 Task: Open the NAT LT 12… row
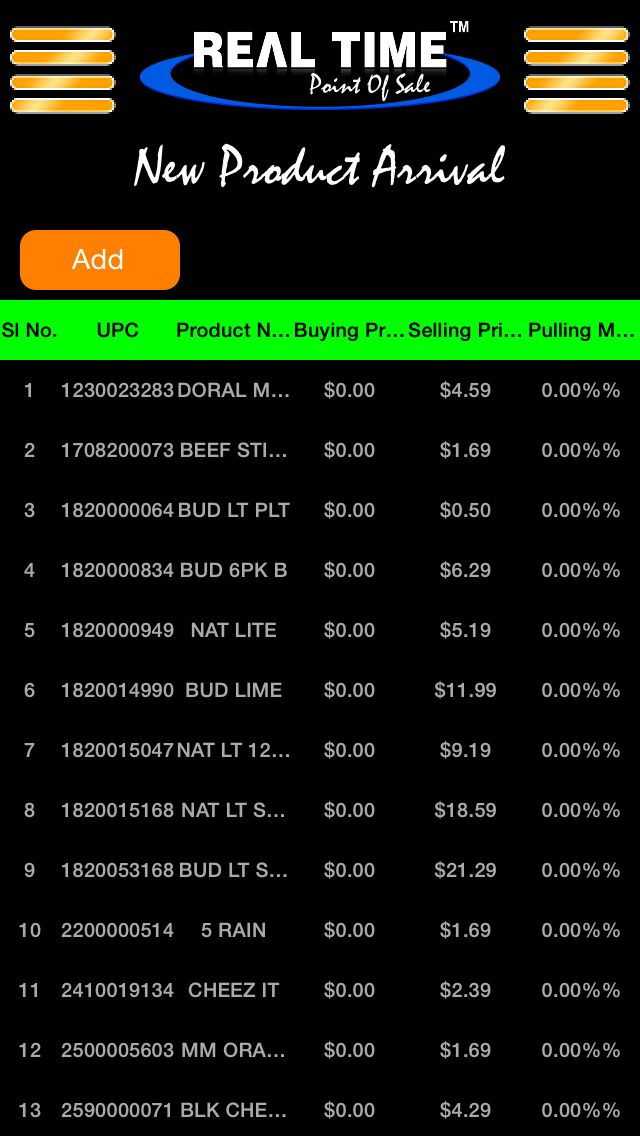[x=320, y=751]
